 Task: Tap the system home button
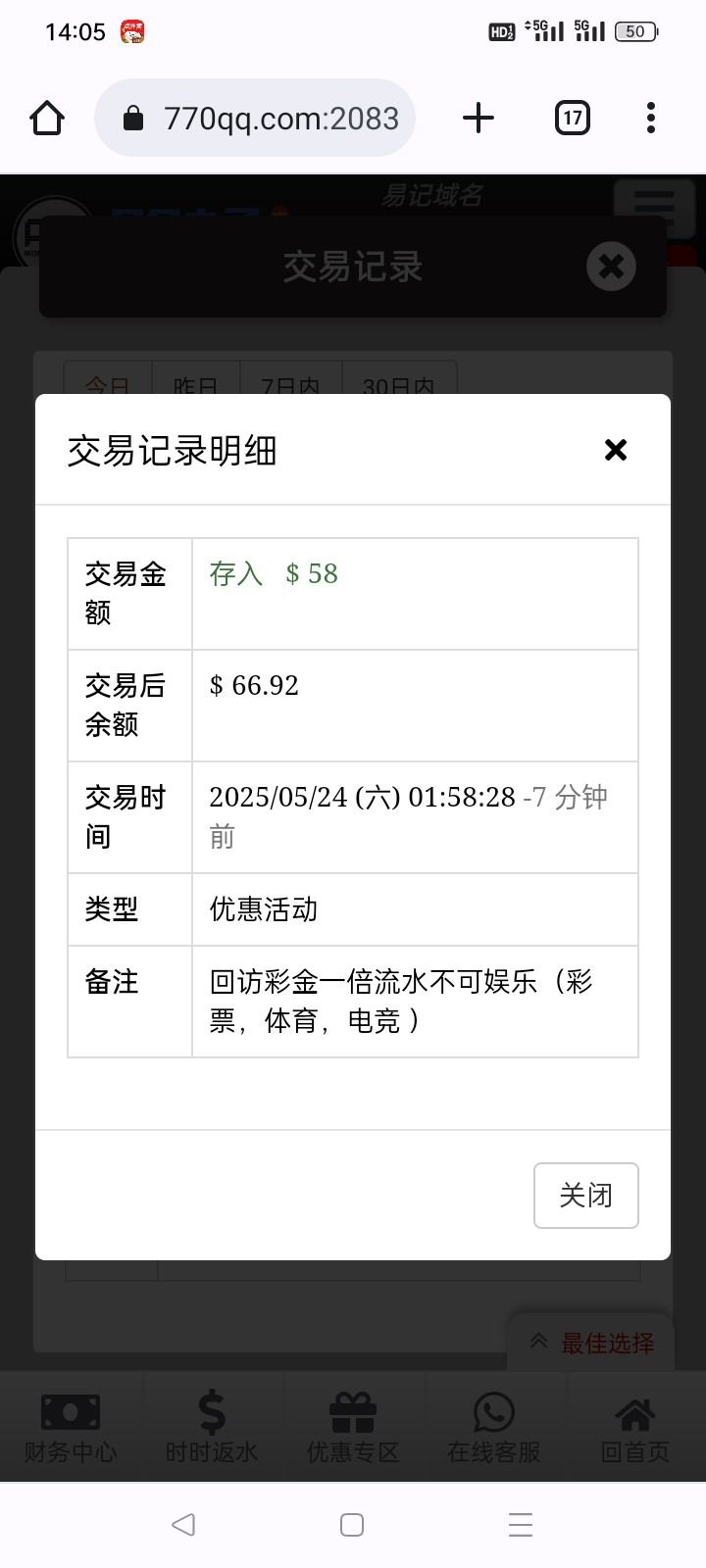tap(352, 1524)
